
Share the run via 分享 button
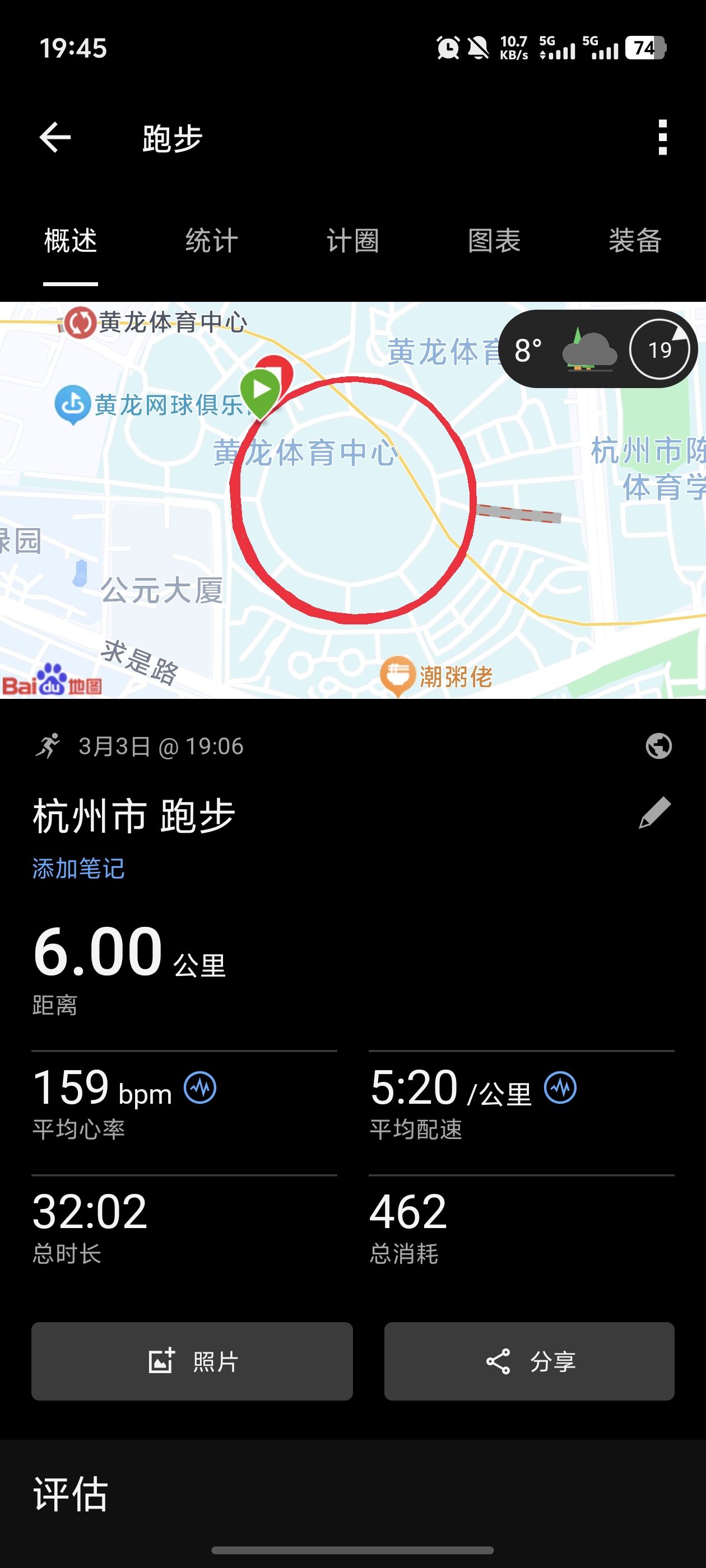pos(529,1361)
